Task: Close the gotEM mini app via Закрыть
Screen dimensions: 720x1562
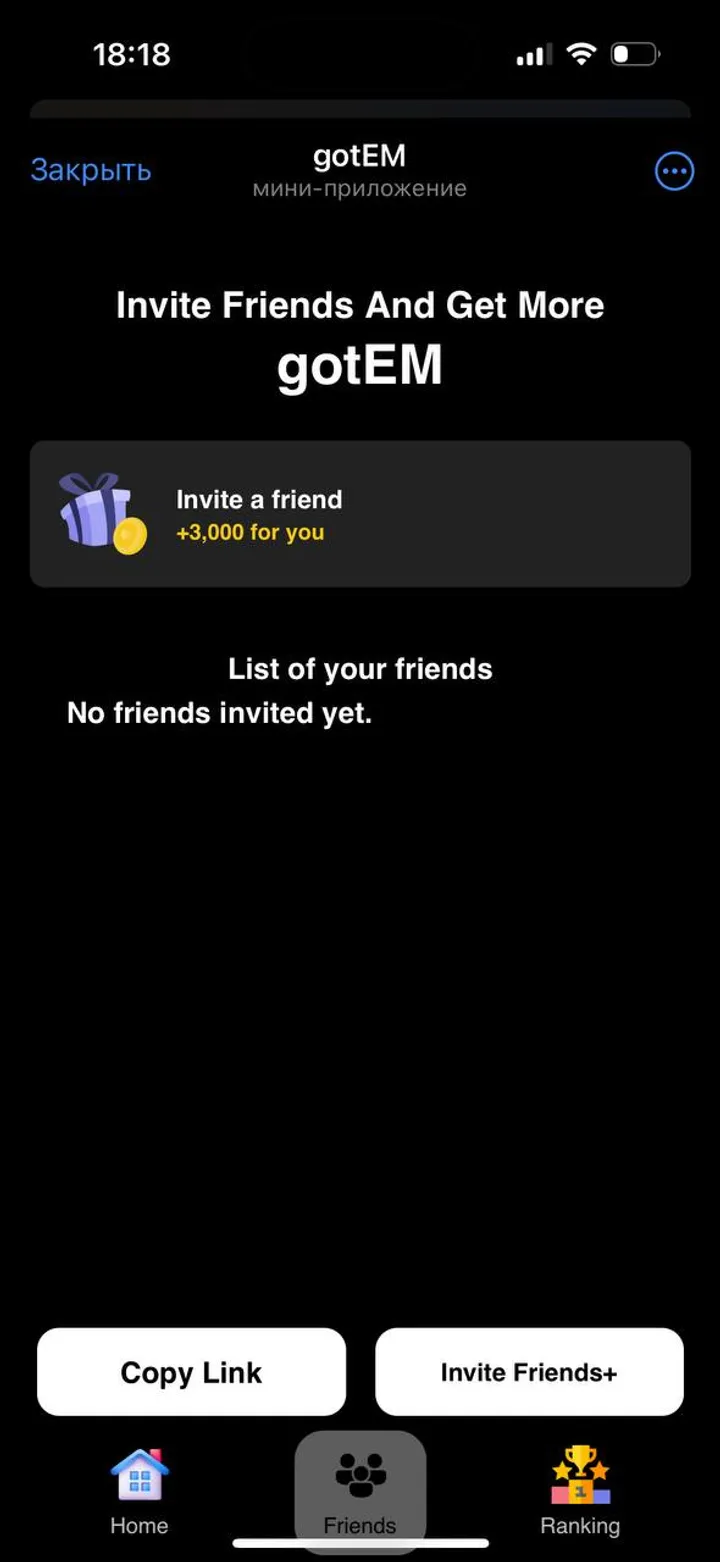Action: pos(91,171)
